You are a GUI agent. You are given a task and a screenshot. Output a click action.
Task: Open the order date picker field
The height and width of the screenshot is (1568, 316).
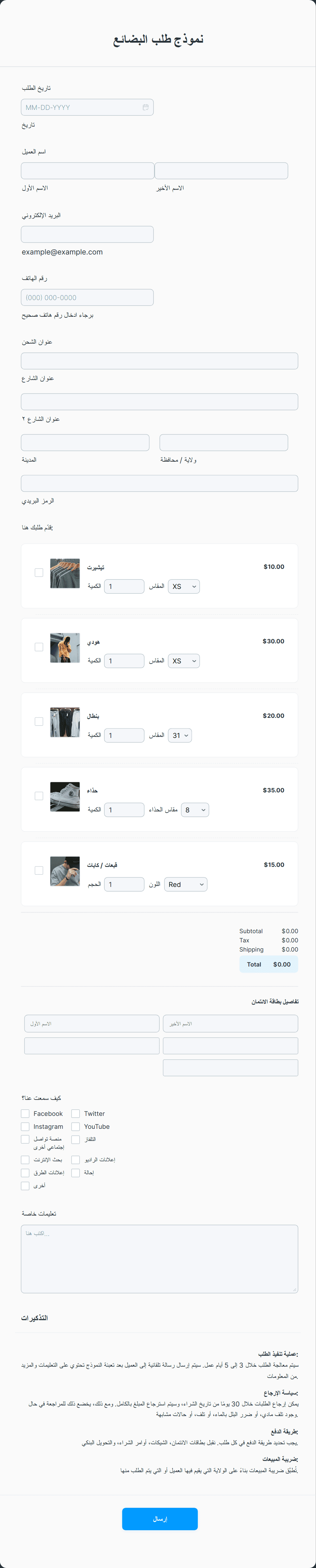pyautogui.click(x=87, y=107)
